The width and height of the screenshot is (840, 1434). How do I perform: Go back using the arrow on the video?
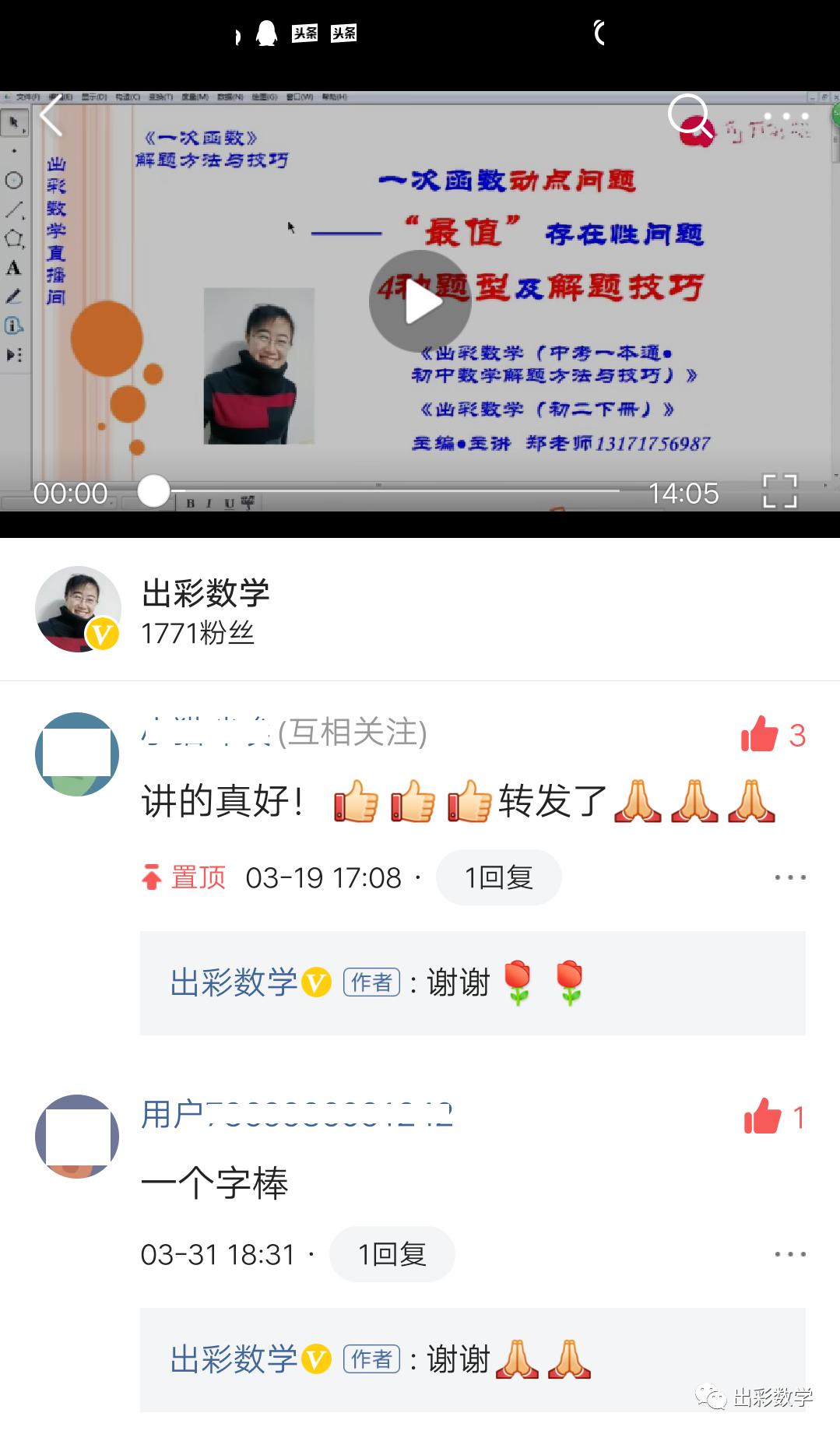(51, 117)
